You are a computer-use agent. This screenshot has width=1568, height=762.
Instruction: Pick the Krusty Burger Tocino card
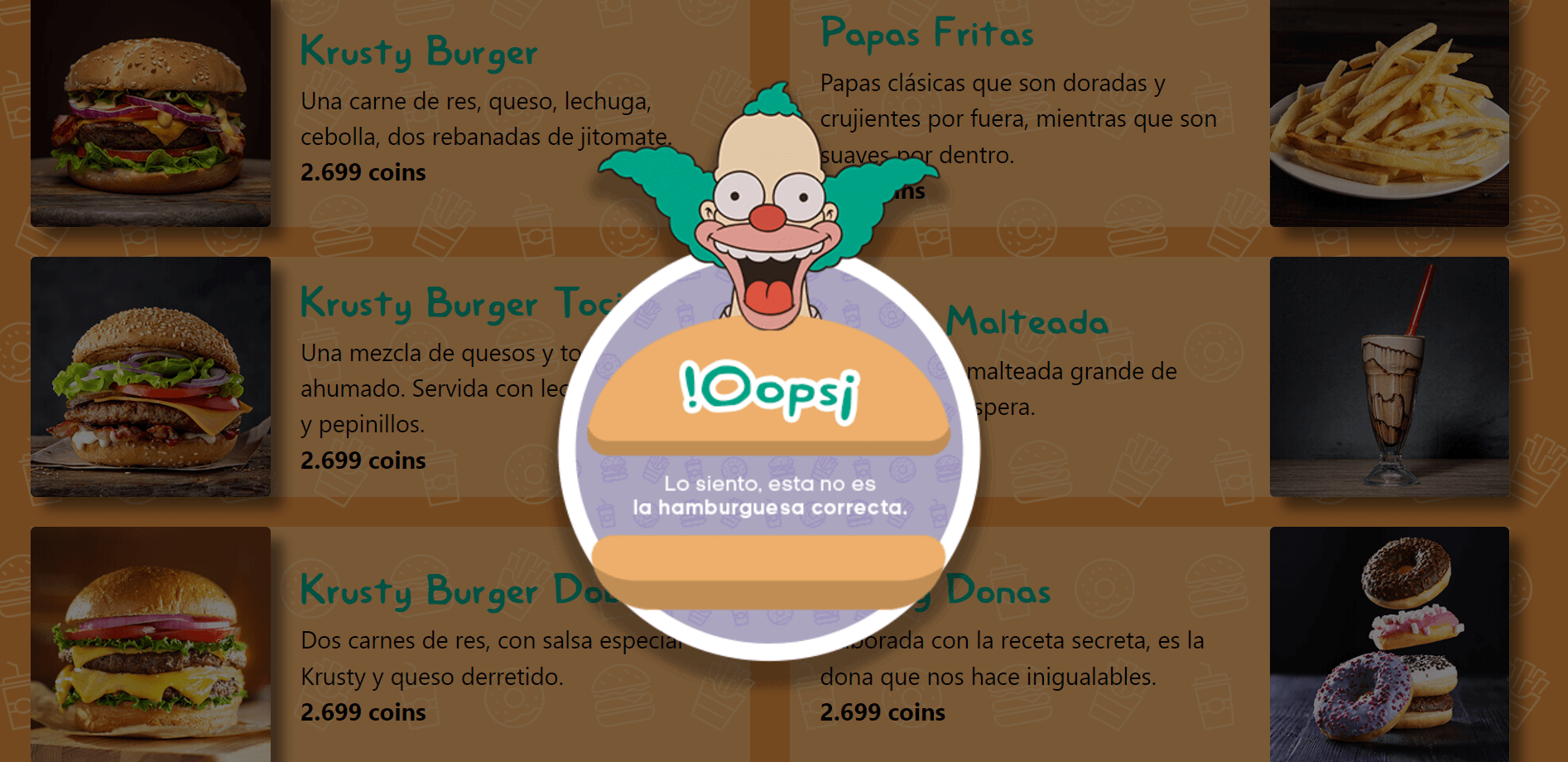pos(418,305)
